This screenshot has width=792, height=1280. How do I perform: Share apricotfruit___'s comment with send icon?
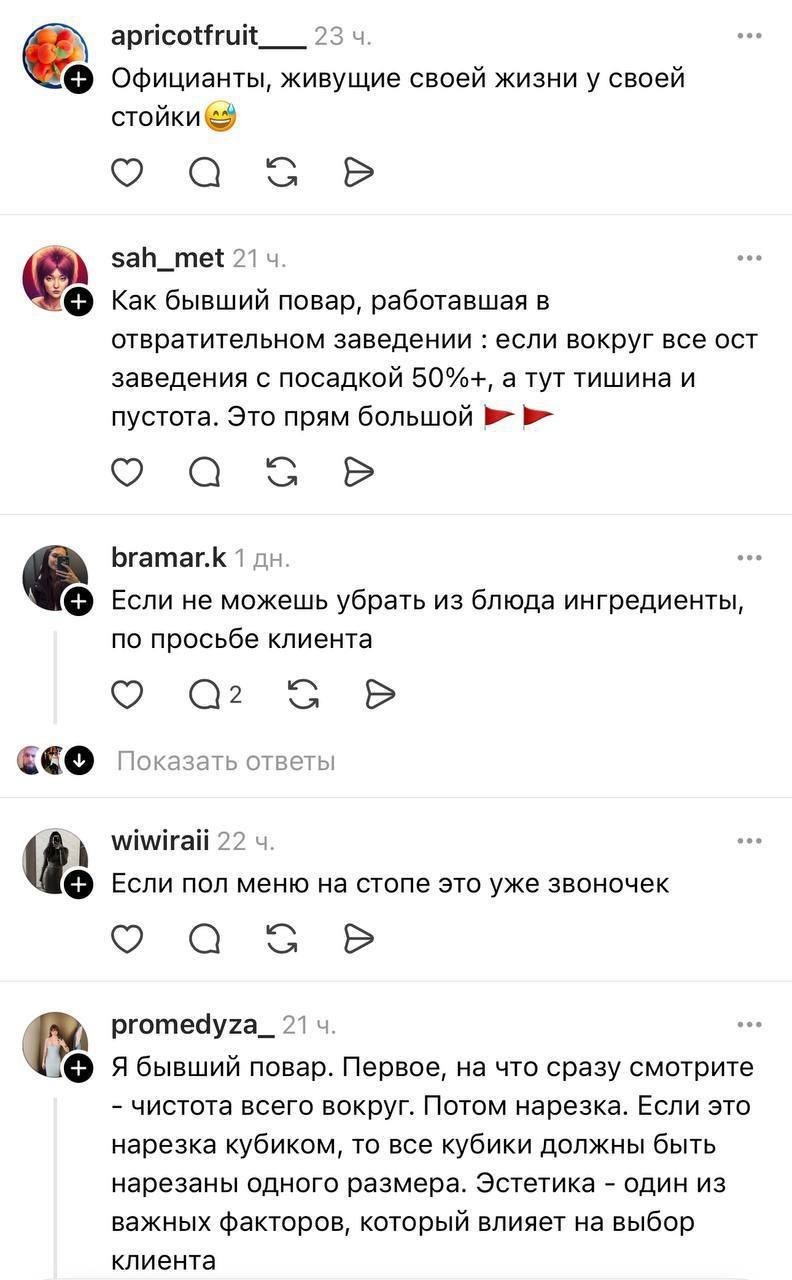[357, 174]
